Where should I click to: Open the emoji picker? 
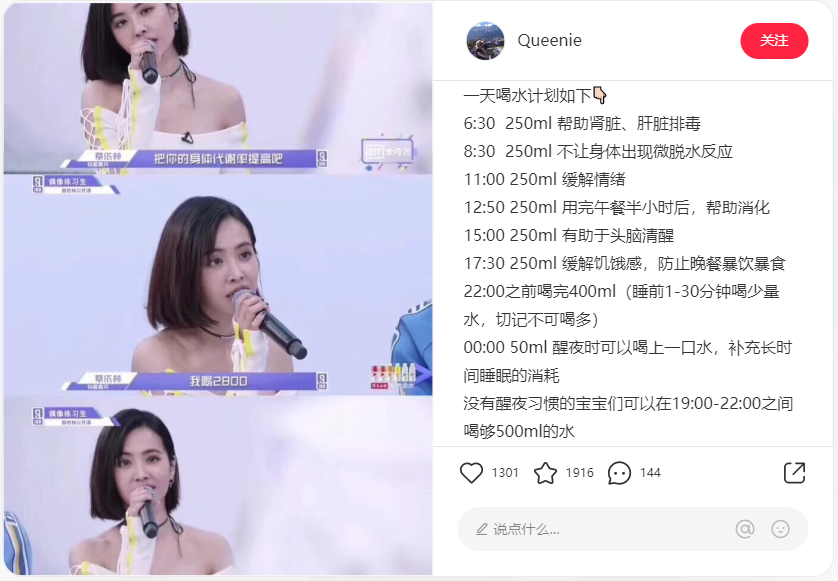781,529
